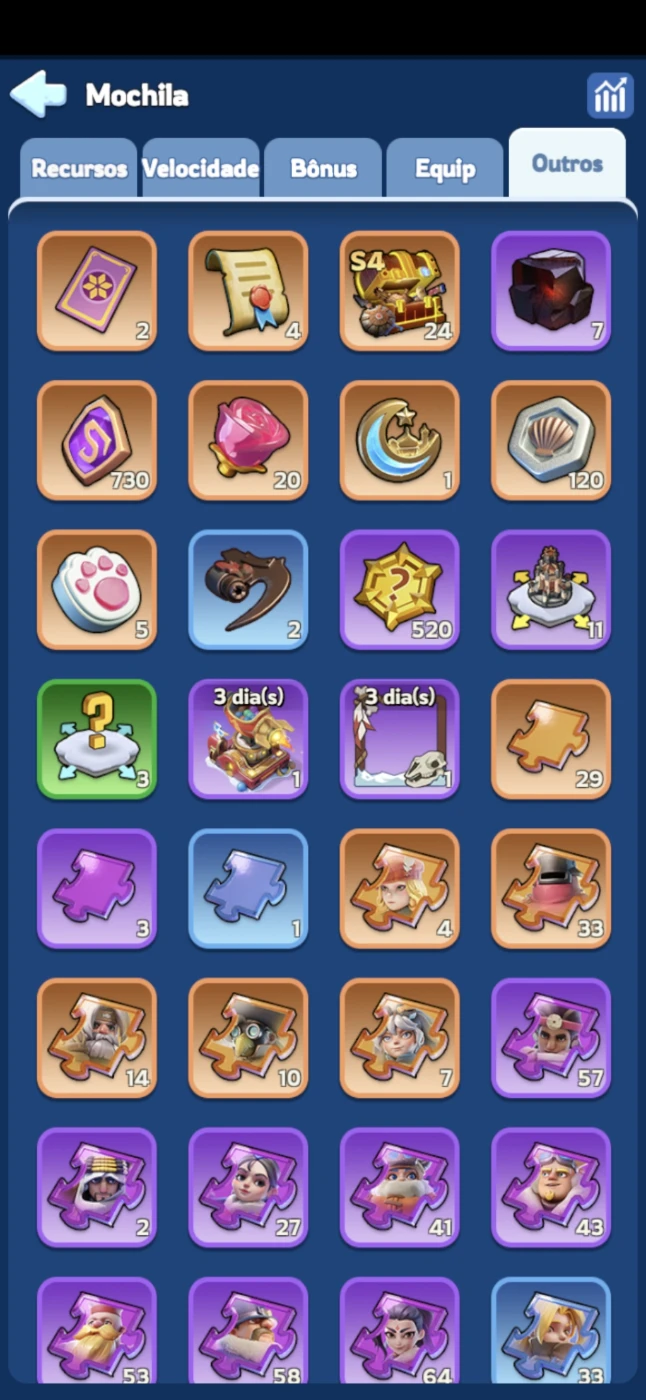This screenshot has width=646, height=1400.
Task: Switch to the Recursos tab
Action: 79,168
